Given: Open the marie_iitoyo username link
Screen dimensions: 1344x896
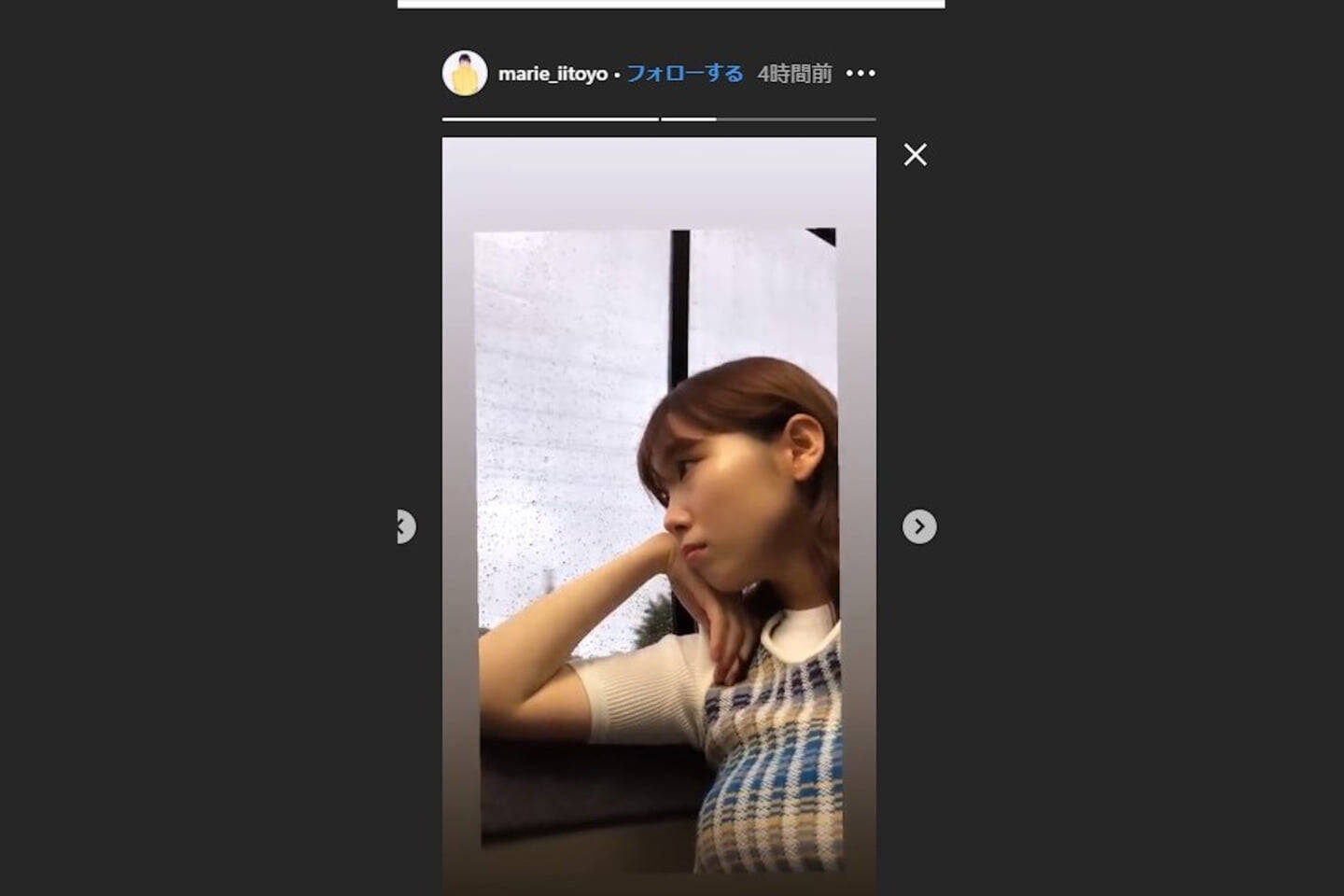Looking at the screenshot, I should tap(553, 74).
